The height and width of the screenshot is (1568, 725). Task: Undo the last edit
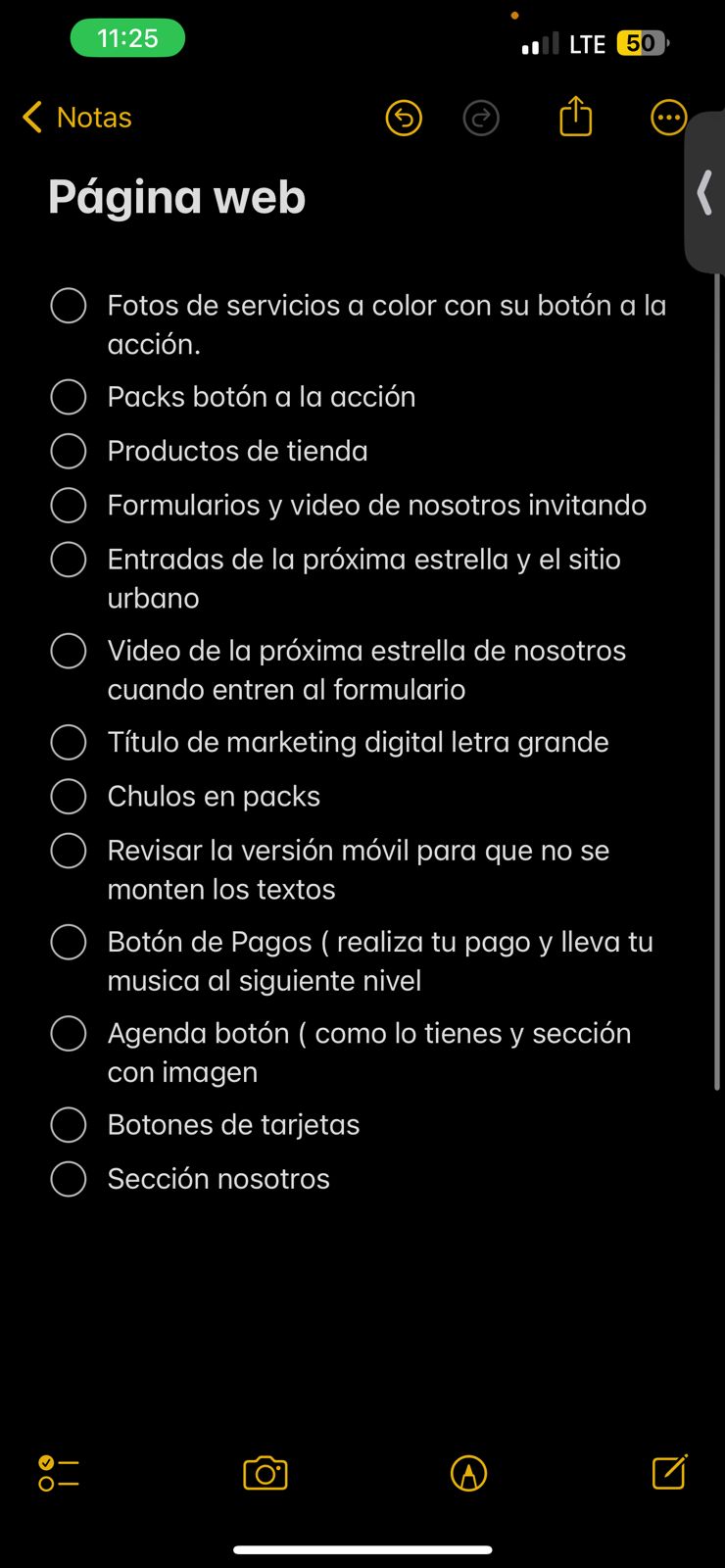pos(404,118)
